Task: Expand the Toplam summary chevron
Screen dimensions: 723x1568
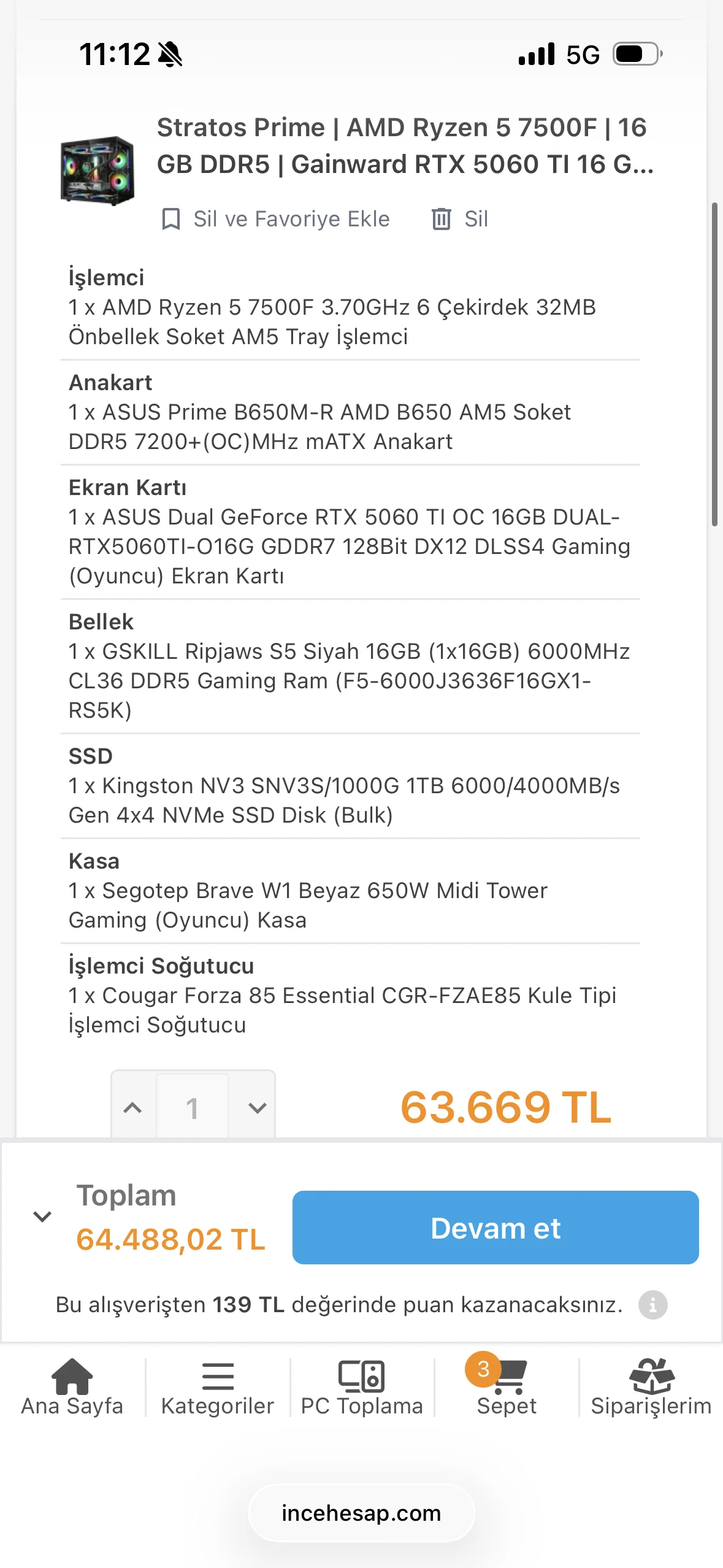Action: tap(42, 1216)
